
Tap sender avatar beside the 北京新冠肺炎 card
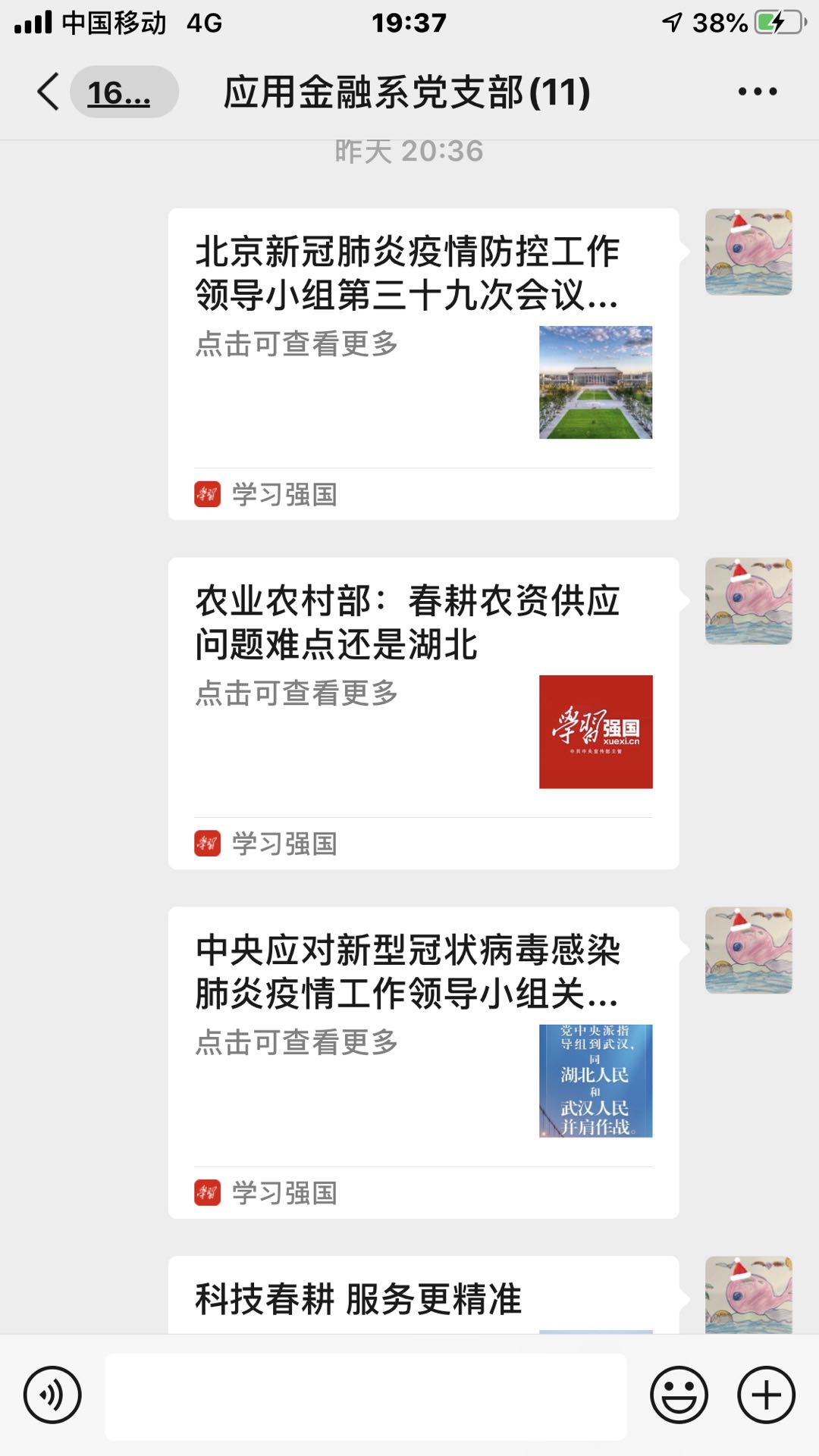pos(748,252)
